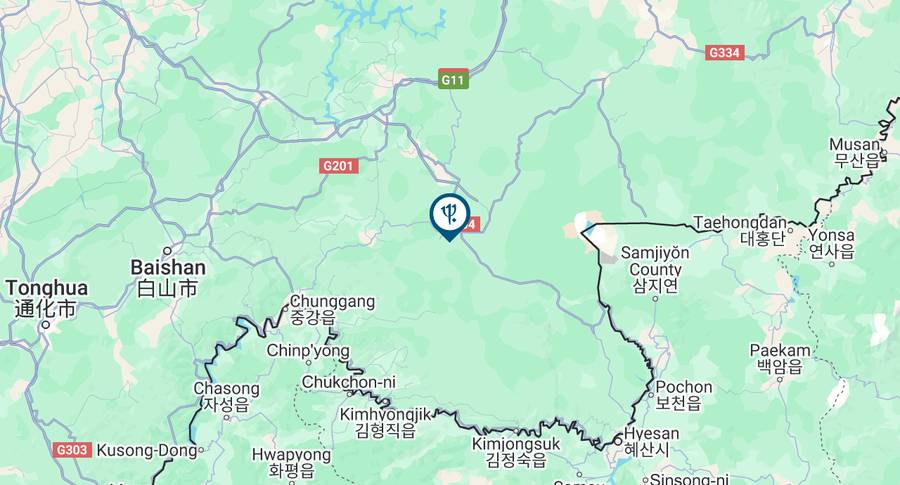Tap the trident location pin on the map
Viewport: 900px width, 485px height.
(x=450, y=214)
